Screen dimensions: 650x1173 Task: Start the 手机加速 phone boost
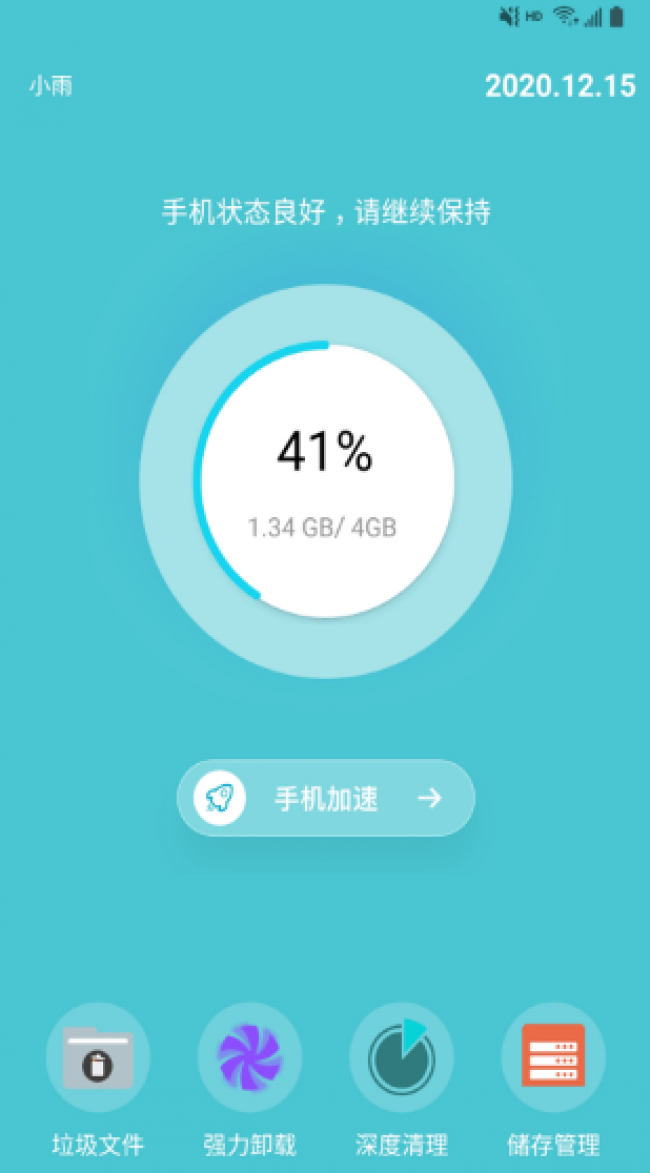(325, 798)
